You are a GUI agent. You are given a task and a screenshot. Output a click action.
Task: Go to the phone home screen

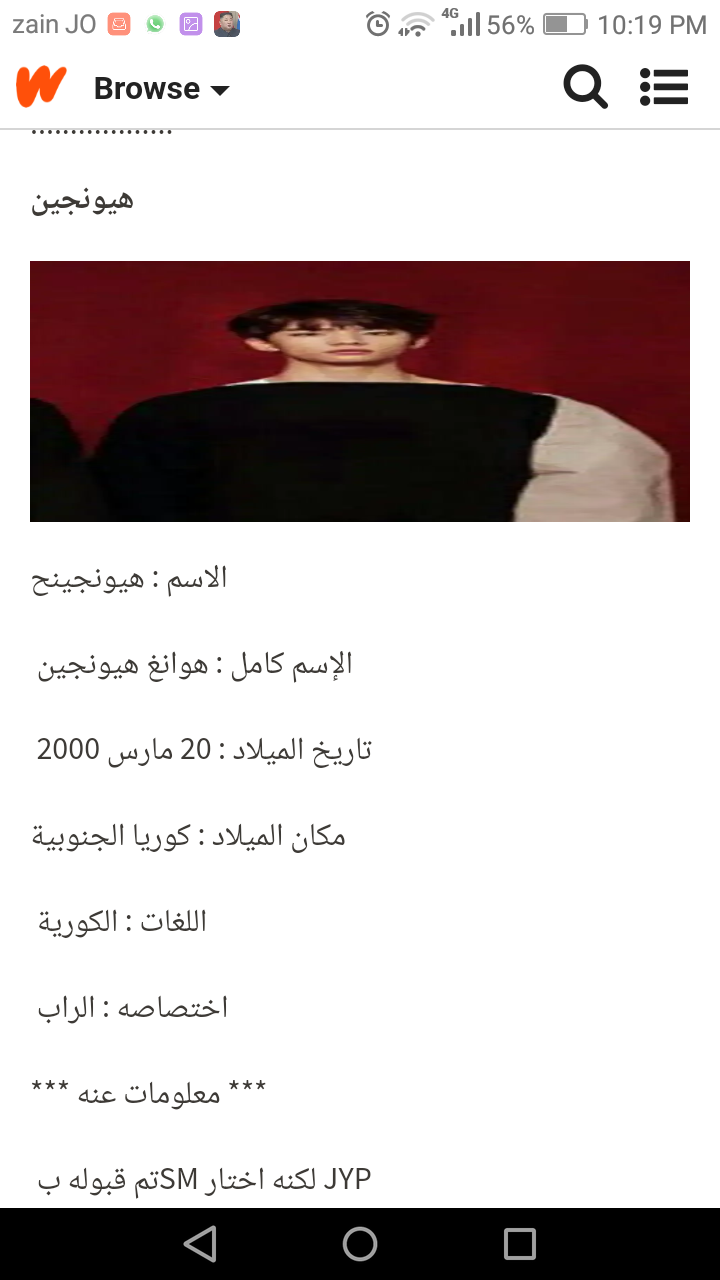(360, 1244)
